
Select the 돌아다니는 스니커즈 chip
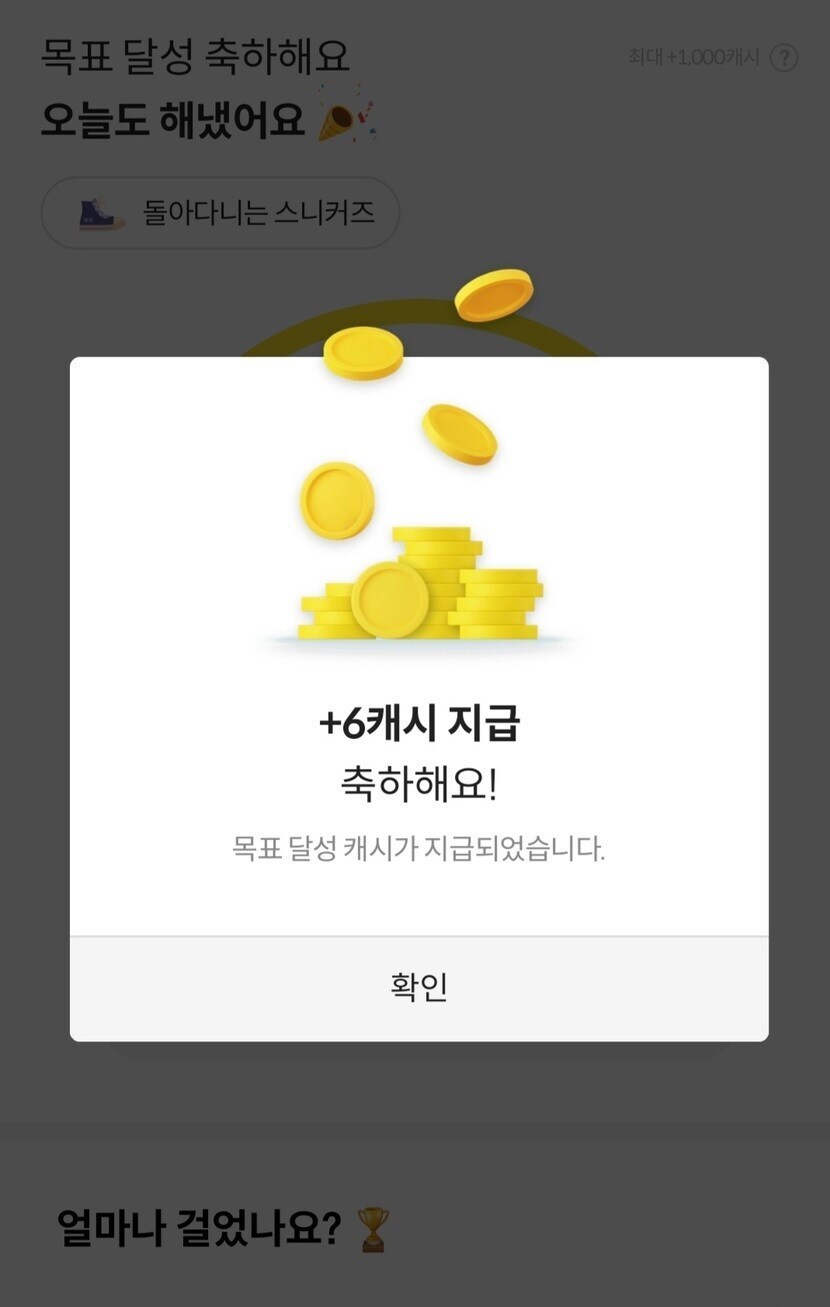[220, 213]
